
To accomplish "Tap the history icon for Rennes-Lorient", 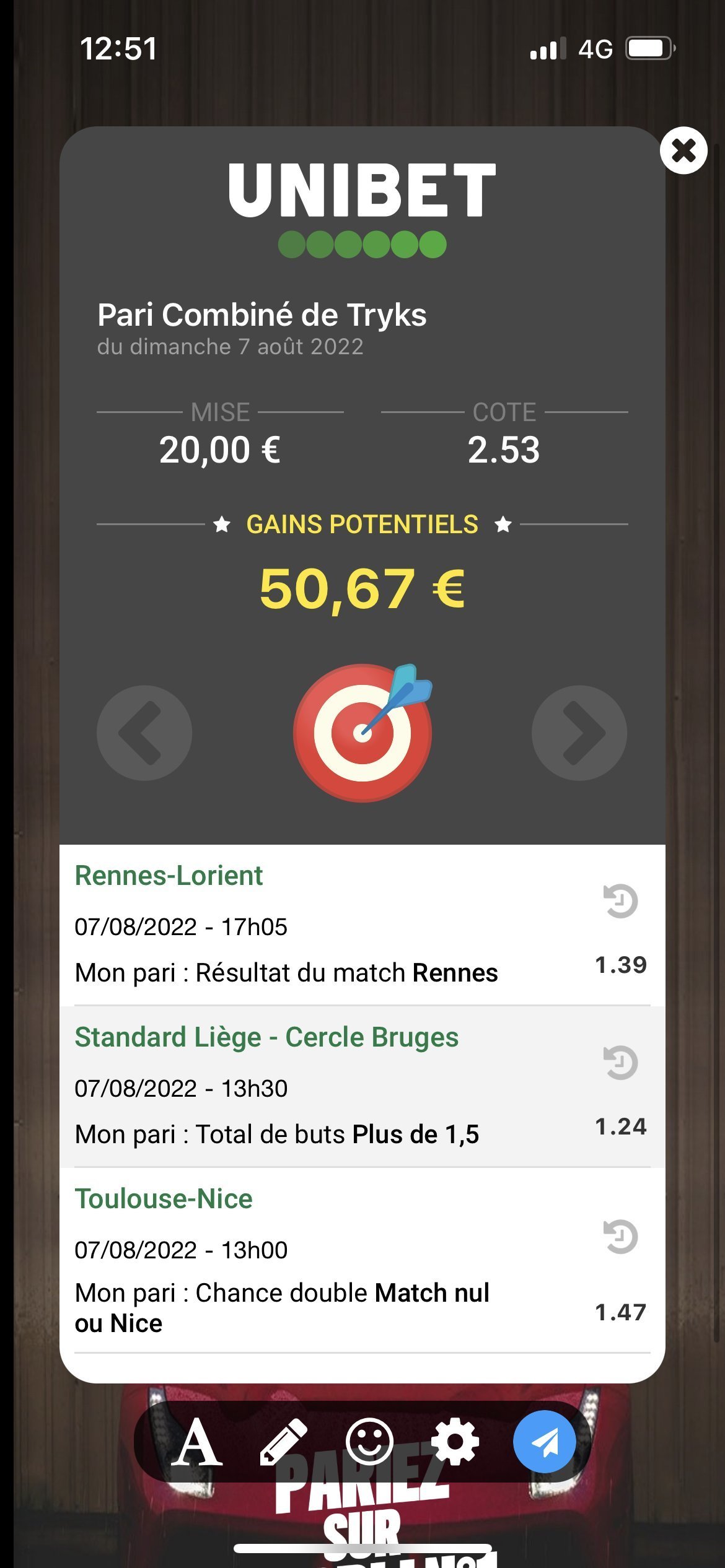I will 620,901.
